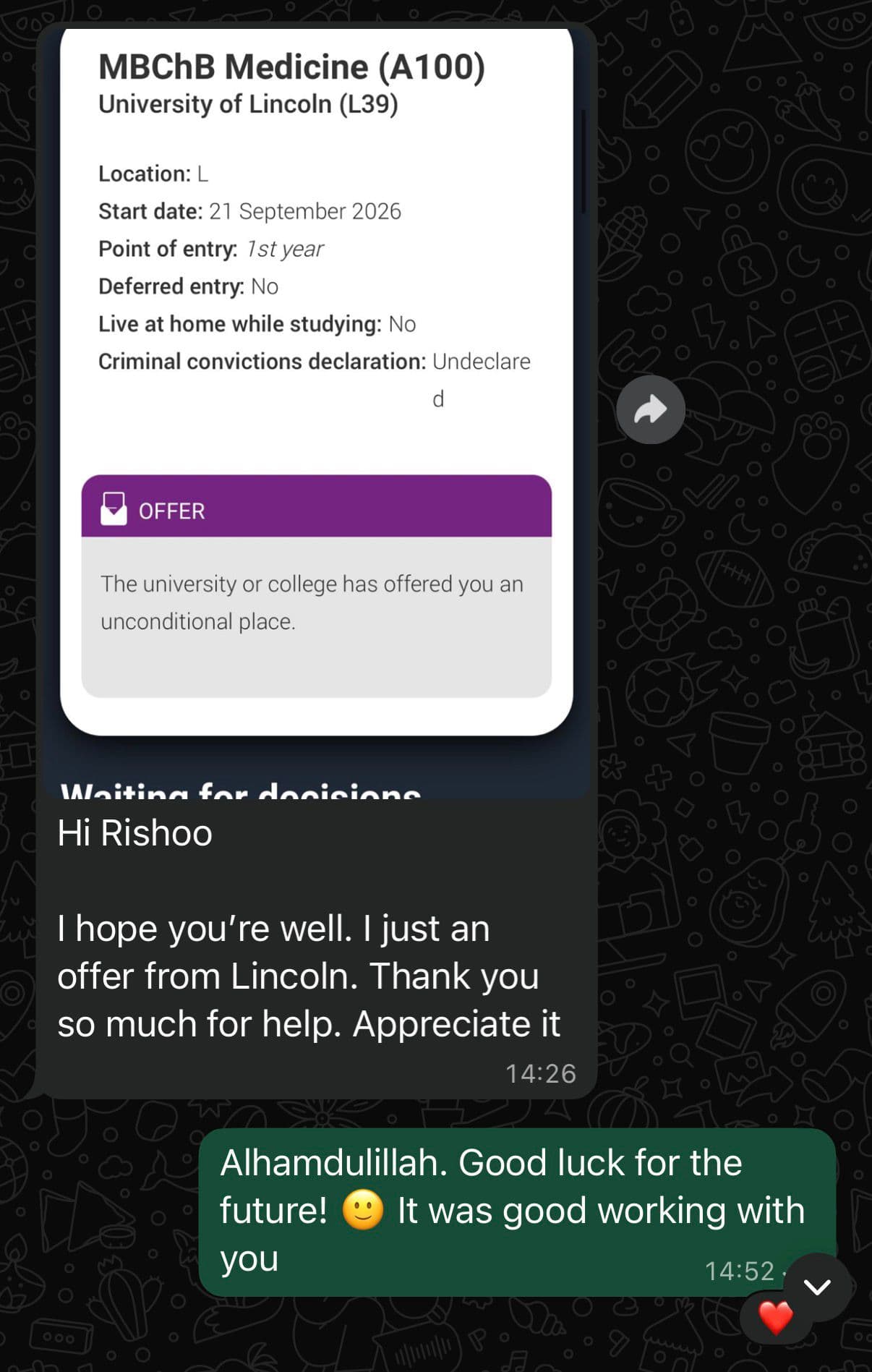This screenshot has width=872, height=1372.
Task: Open the unconditional place offer text
Action: (312, 602)
